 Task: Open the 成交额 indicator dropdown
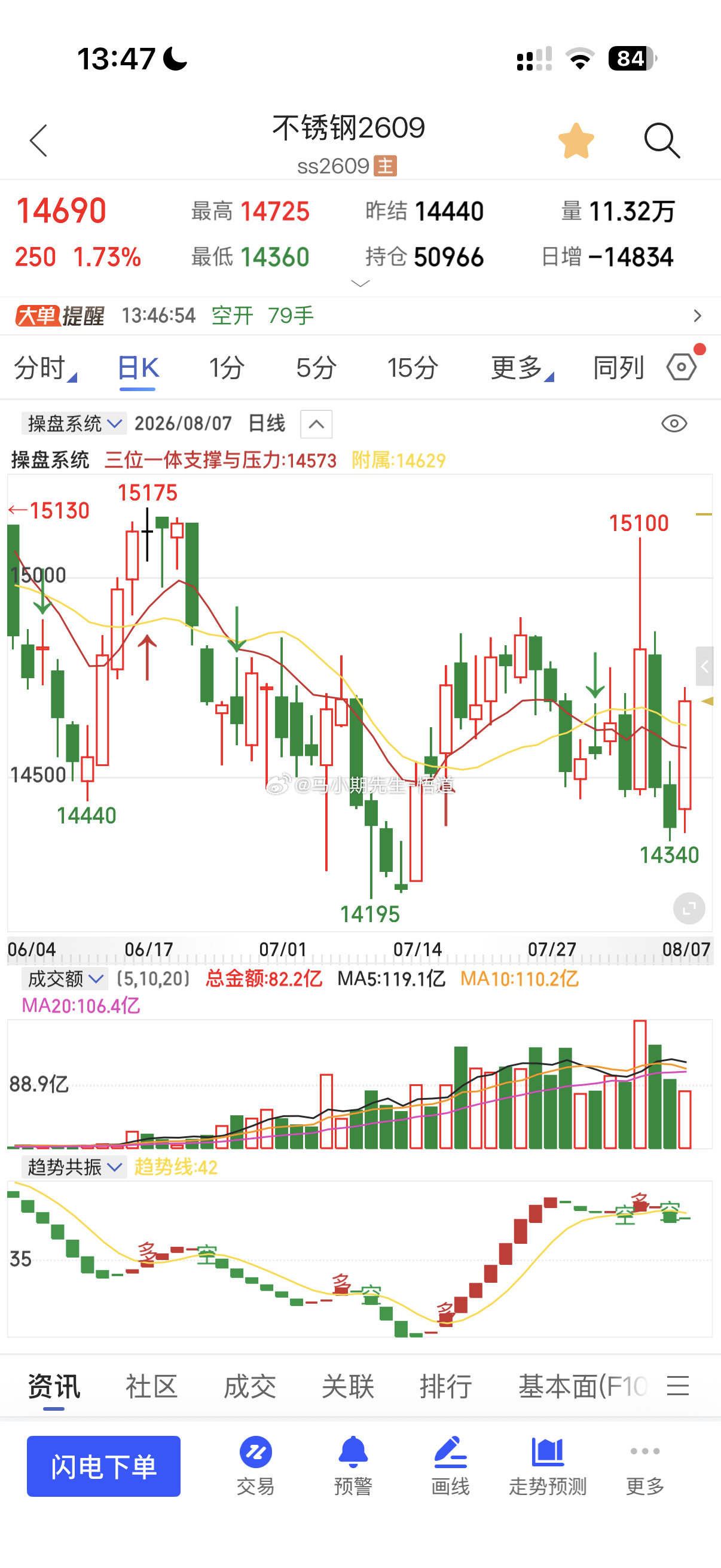65,979
